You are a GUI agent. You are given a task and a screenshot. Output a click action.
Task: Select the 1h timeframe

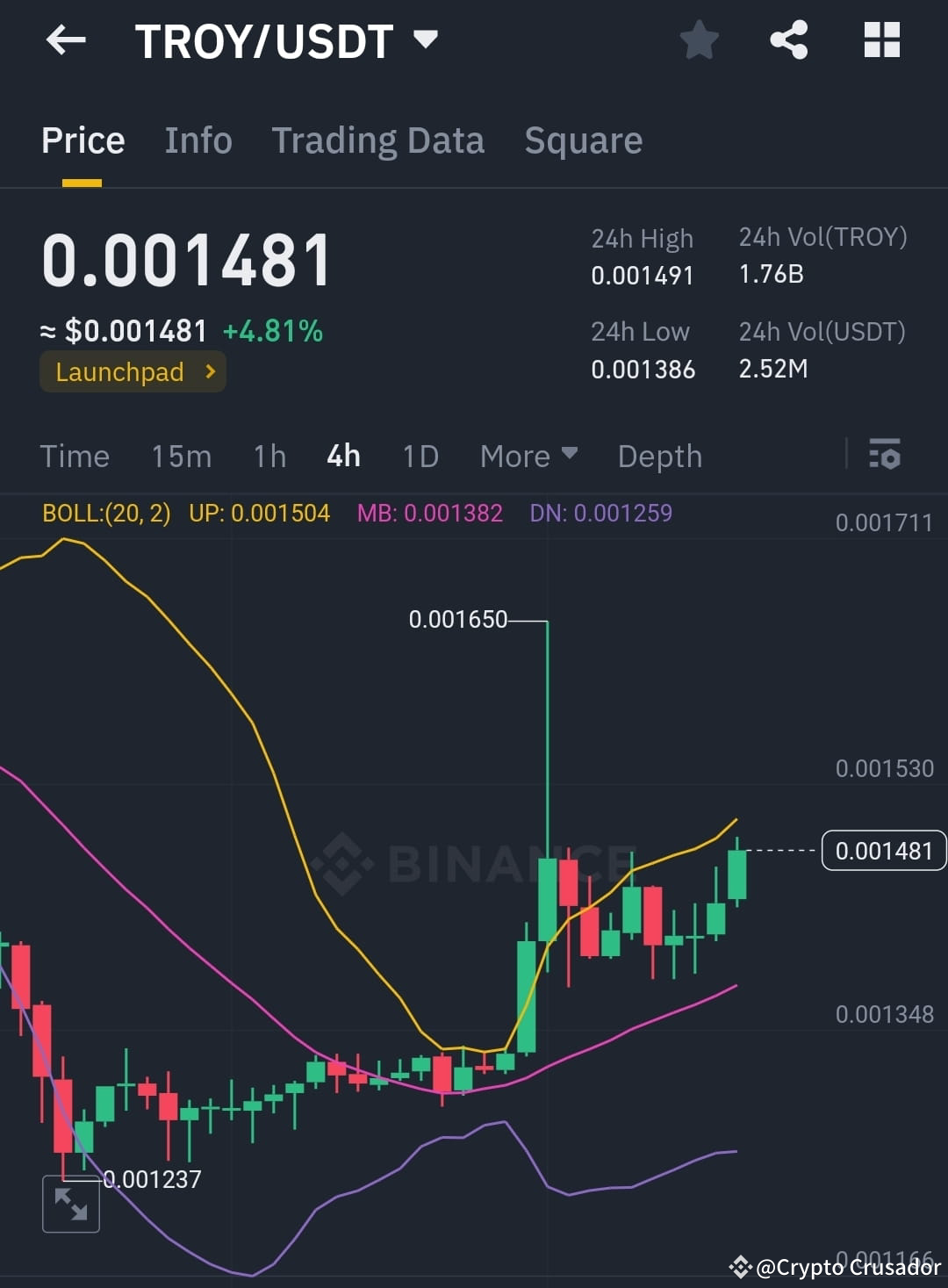click(269, 456)
